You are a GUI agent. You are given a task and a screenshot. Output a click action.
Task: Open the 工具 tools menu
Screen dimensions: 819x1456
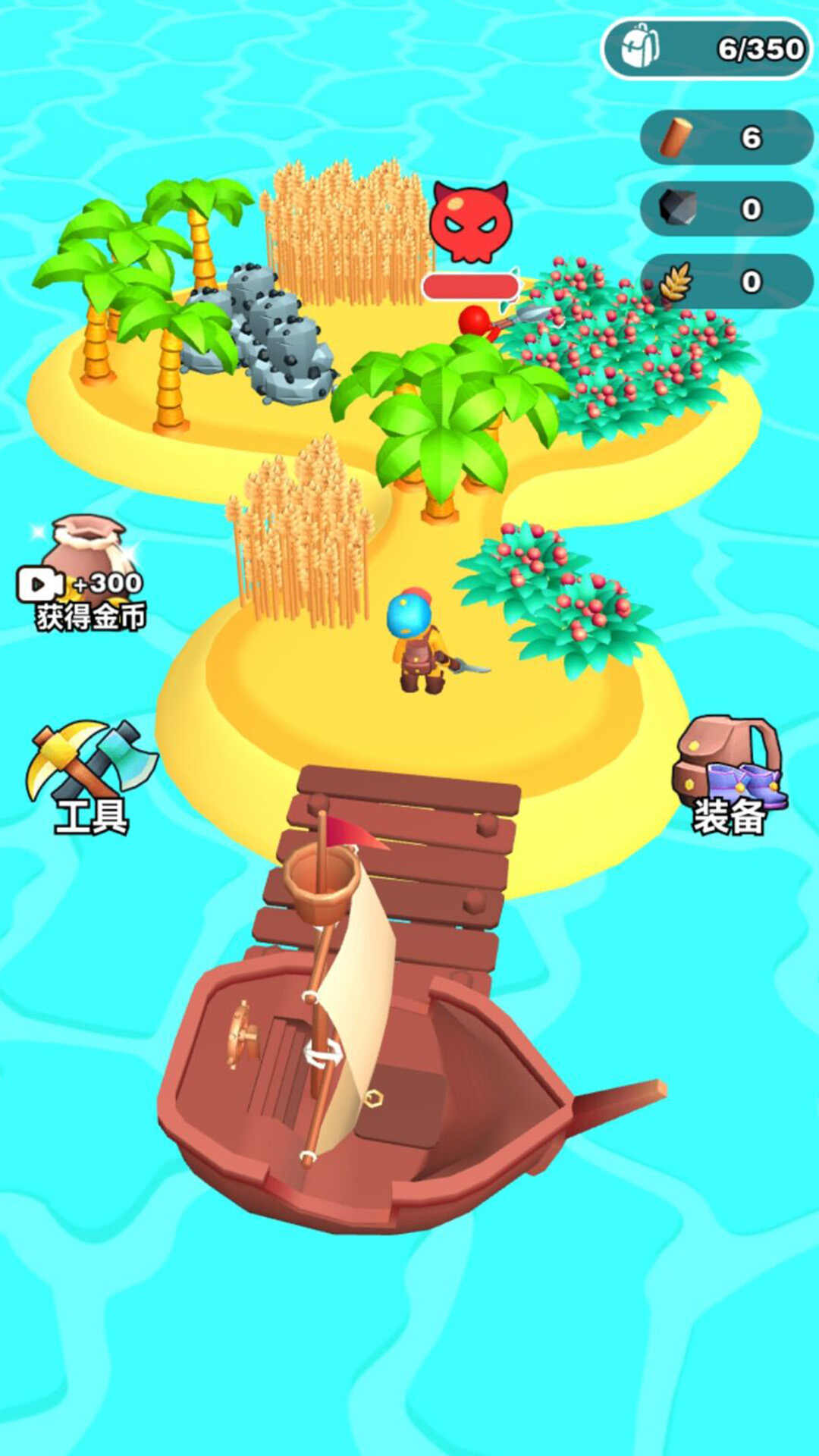pos(92,777)
